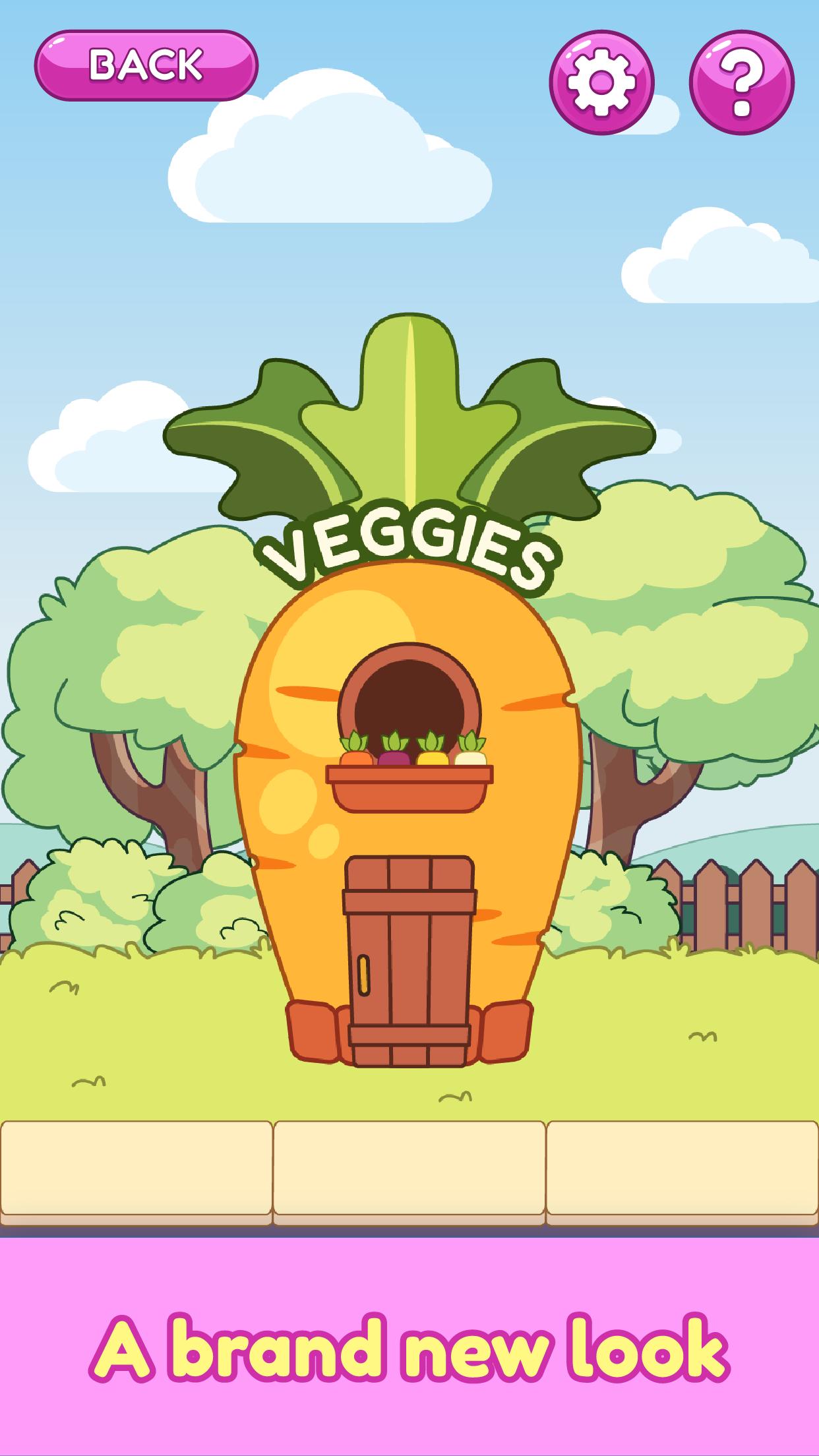Tap the pink BACK button
The width and height of the screenshot is (819, 1456).
[146, 65]
